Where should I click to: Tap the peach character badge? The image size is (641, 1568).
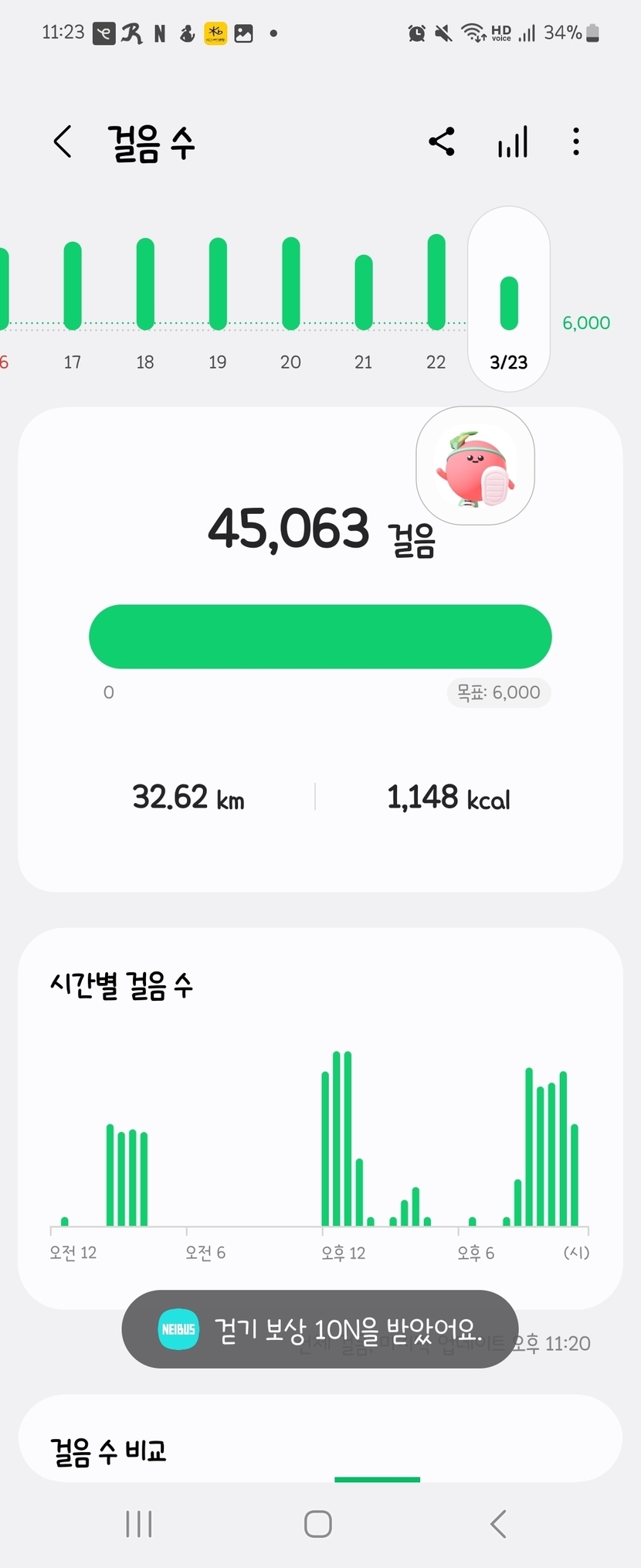pyautogui.click(x=475, y=467)
